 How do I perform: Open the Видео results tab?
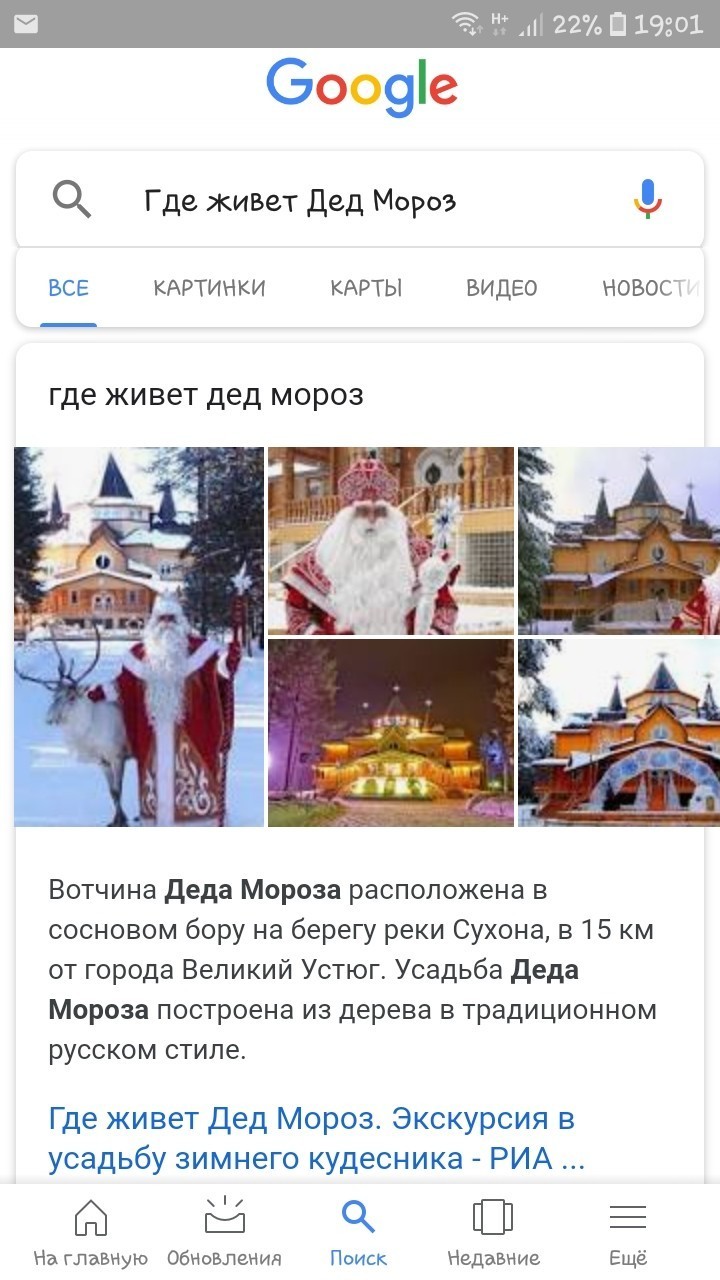501,288
